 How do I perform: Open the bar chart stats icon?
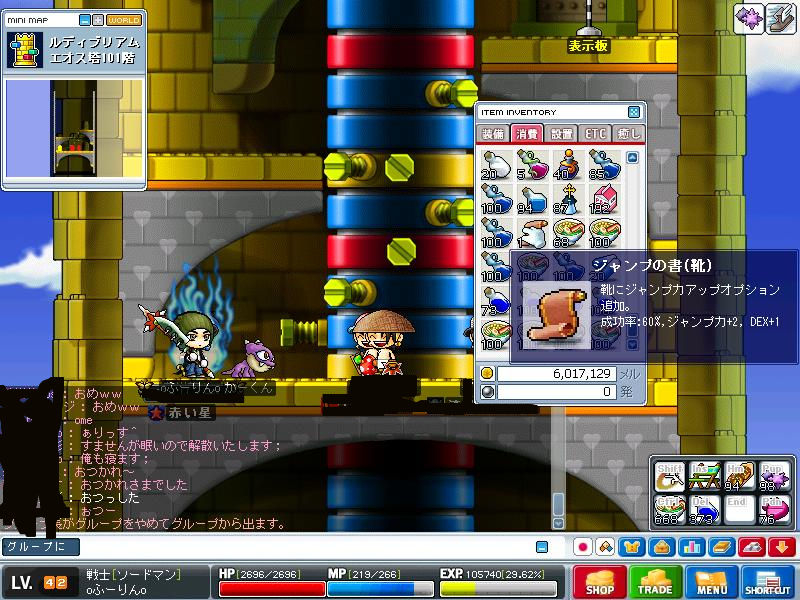point(690,547)
